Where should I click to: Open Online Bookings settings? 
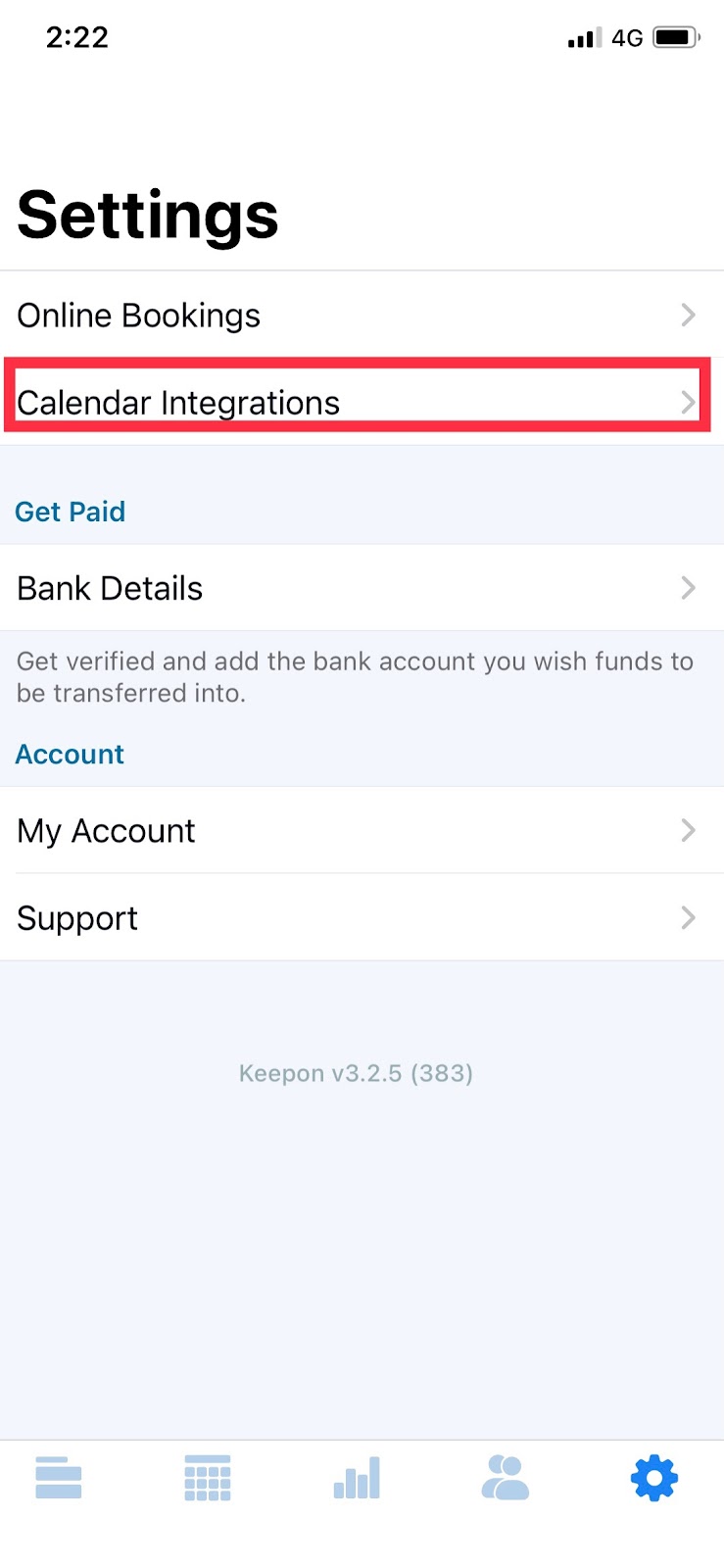click(x=361, y=315)
